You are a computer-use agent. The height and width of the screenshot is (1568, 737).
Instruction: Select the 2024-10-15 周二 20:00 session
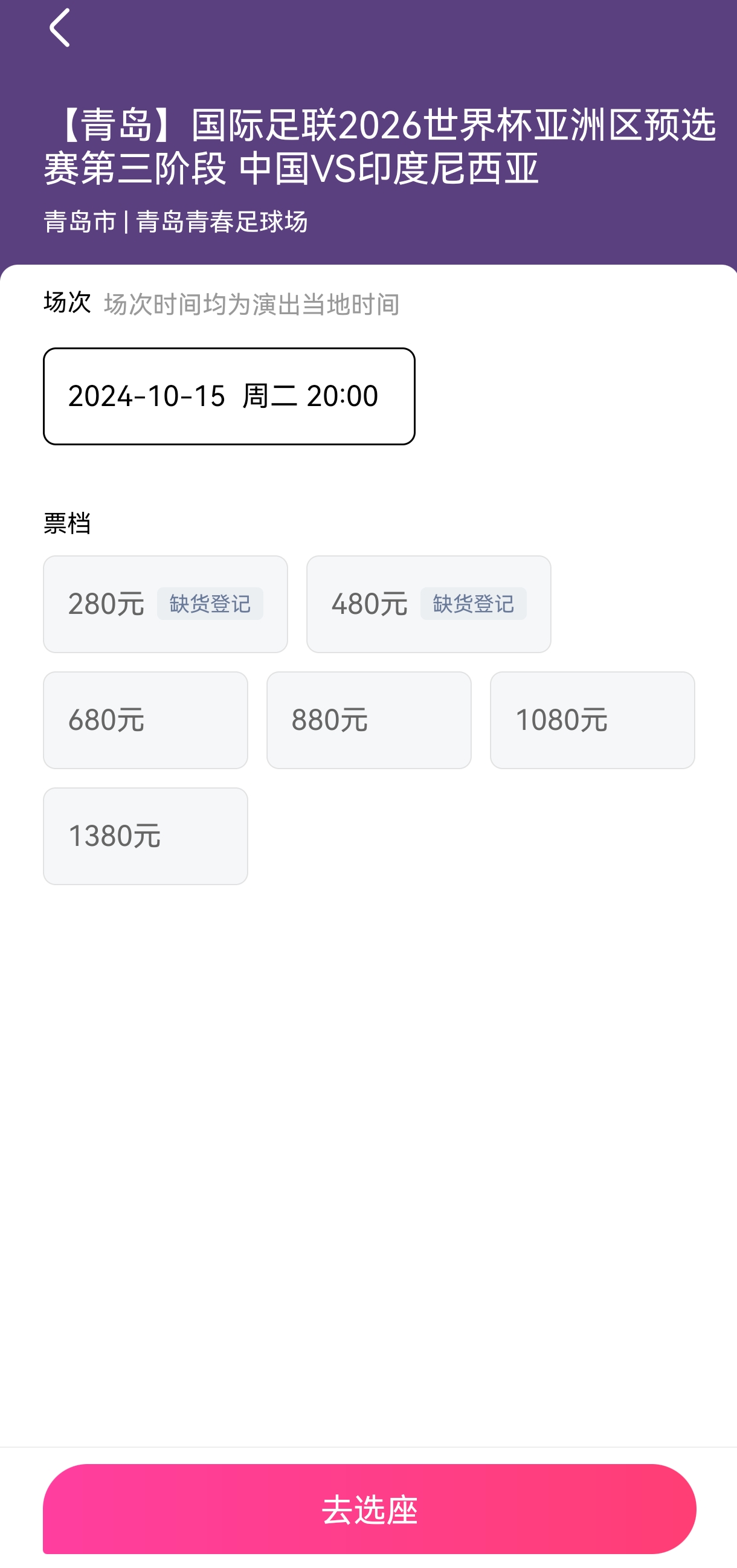tap(229, 396)
